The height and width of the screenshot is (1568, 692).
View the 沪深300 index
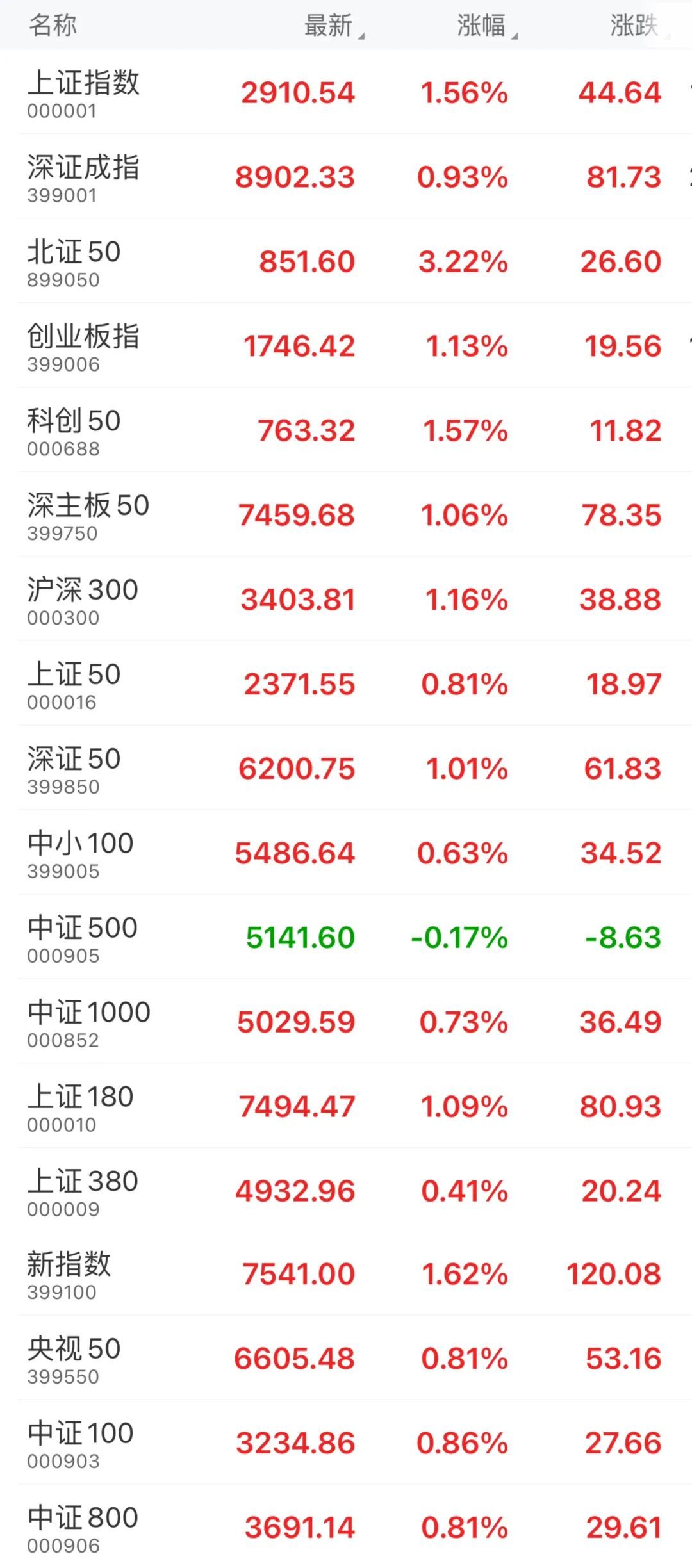coord(346,599)
